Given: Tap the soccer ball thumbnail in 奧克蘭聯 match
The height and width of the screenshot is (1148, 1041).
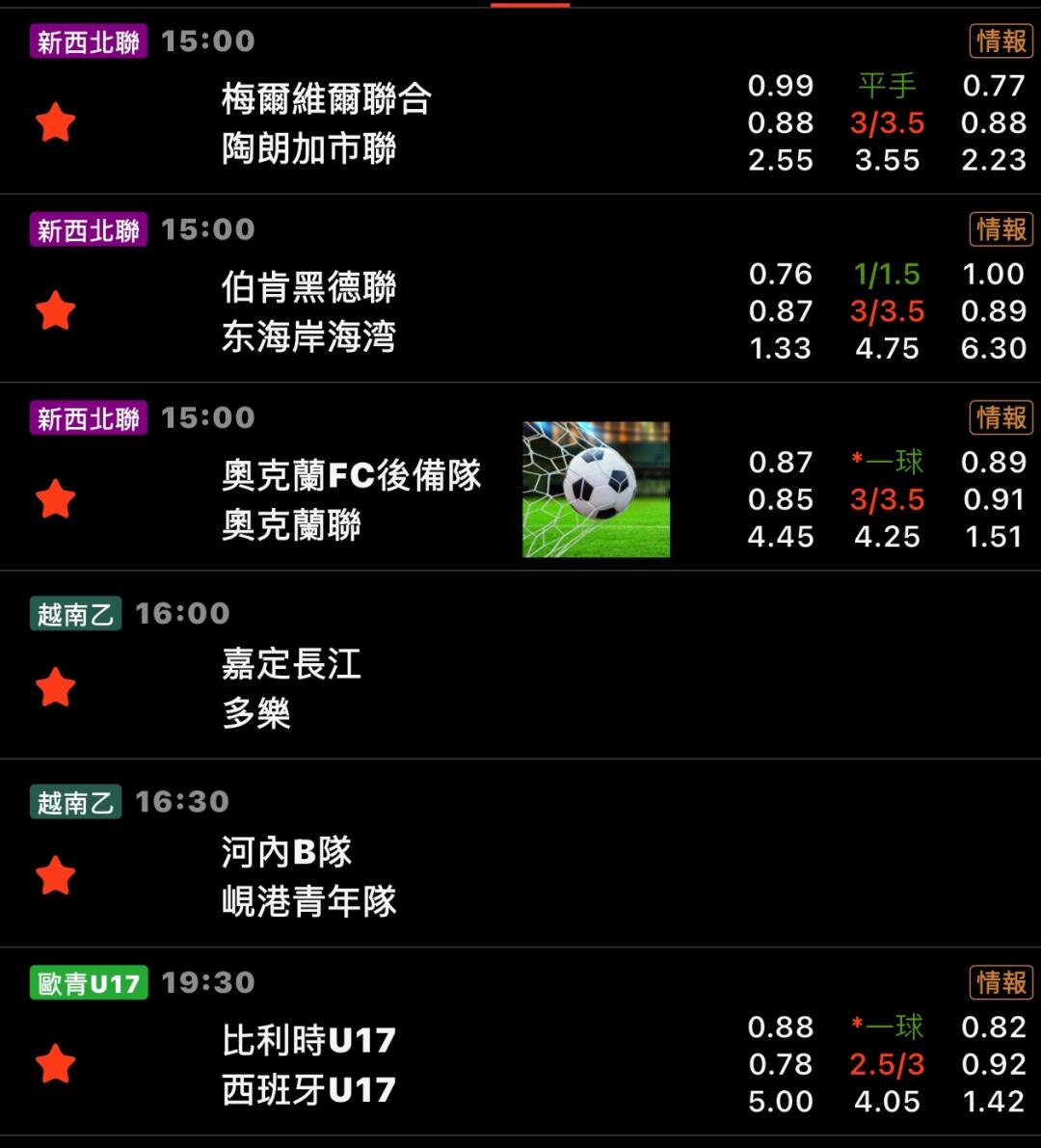Looking at the screenshot, I should click(596, 489).
